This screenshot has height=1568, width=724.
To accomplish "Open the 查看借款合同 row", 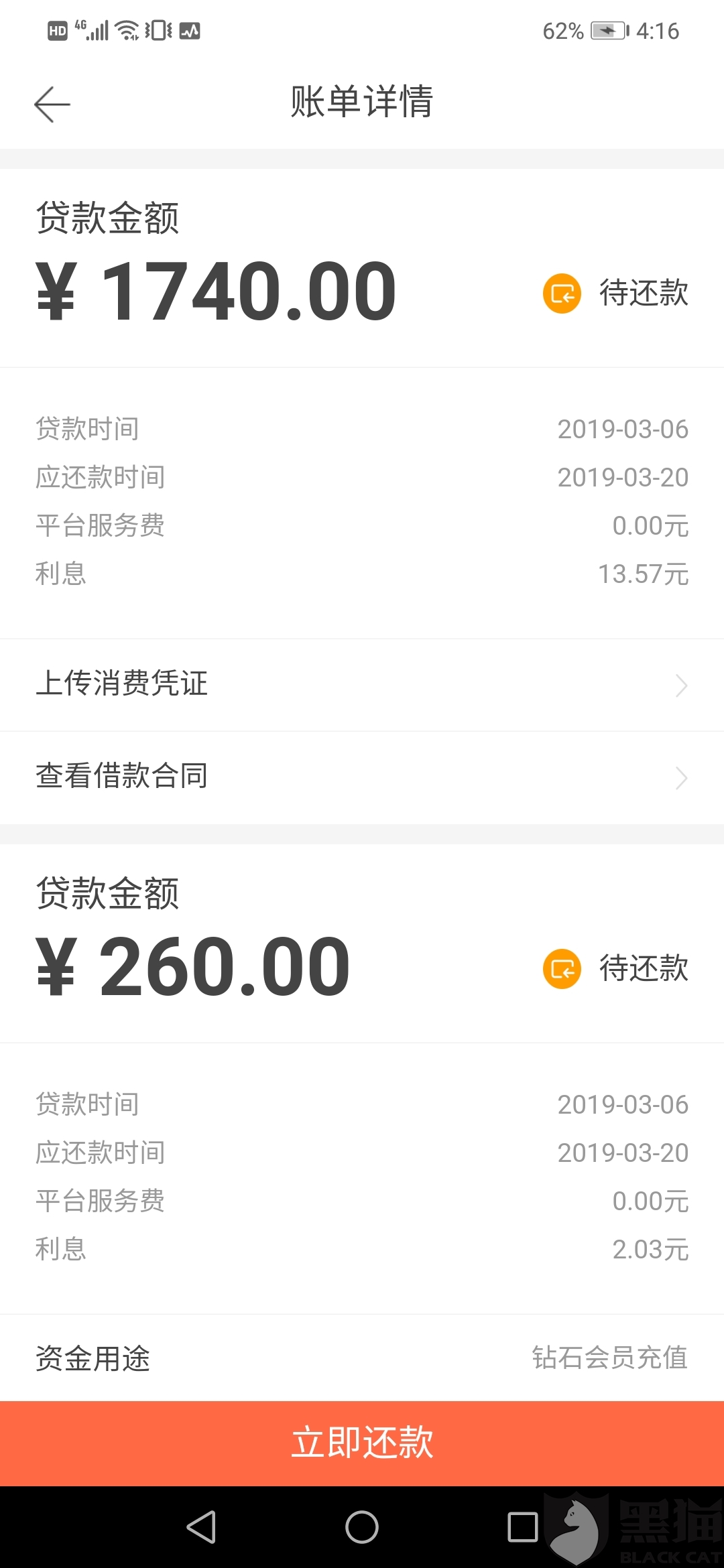I will [x=362, y=777].
